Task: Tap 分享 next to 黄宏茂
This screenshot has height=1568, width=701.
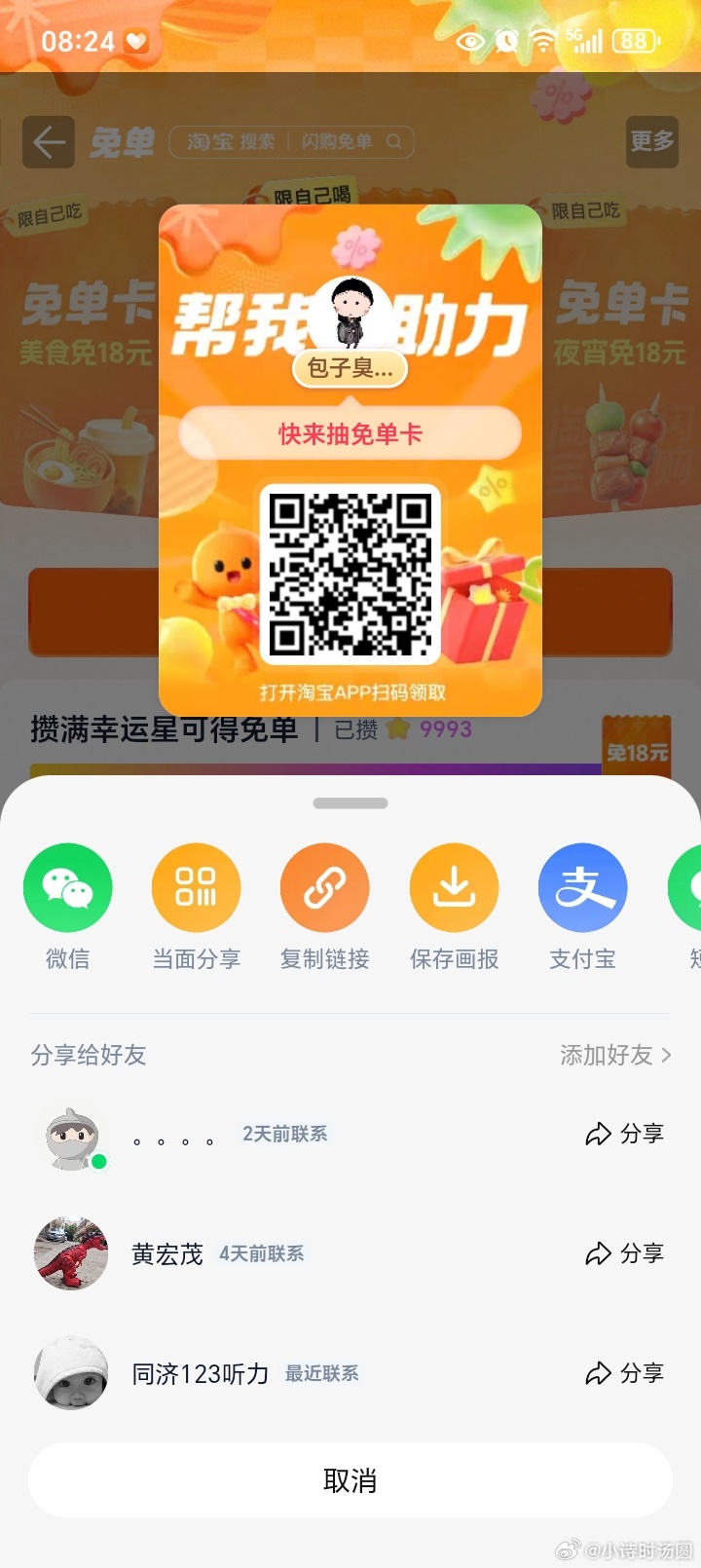Action: [625, 1253]
